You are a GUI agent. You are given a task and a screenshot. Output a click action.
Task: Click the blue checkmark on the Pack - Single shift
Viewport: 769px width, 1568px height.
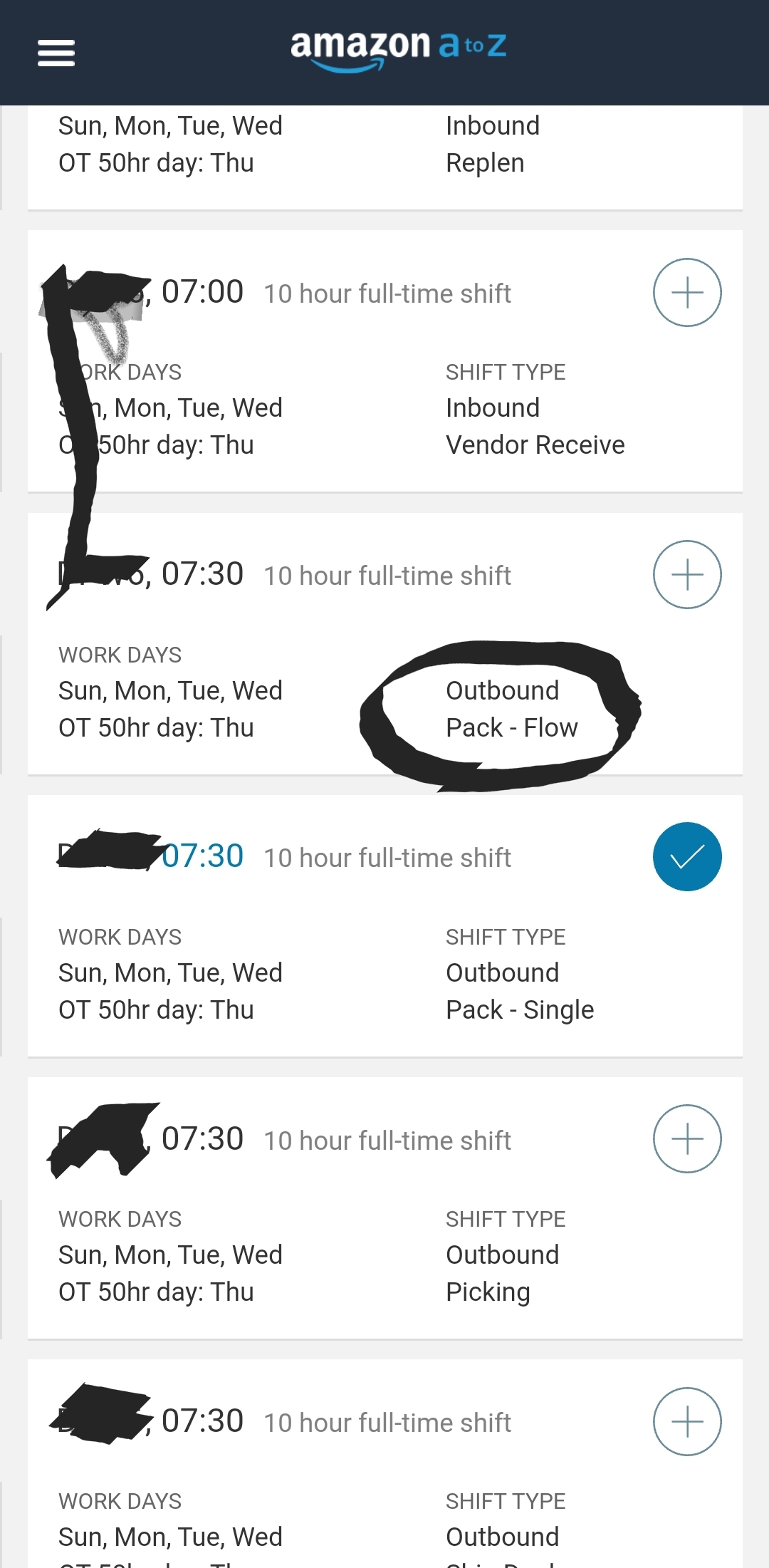[x=686, y=856]
